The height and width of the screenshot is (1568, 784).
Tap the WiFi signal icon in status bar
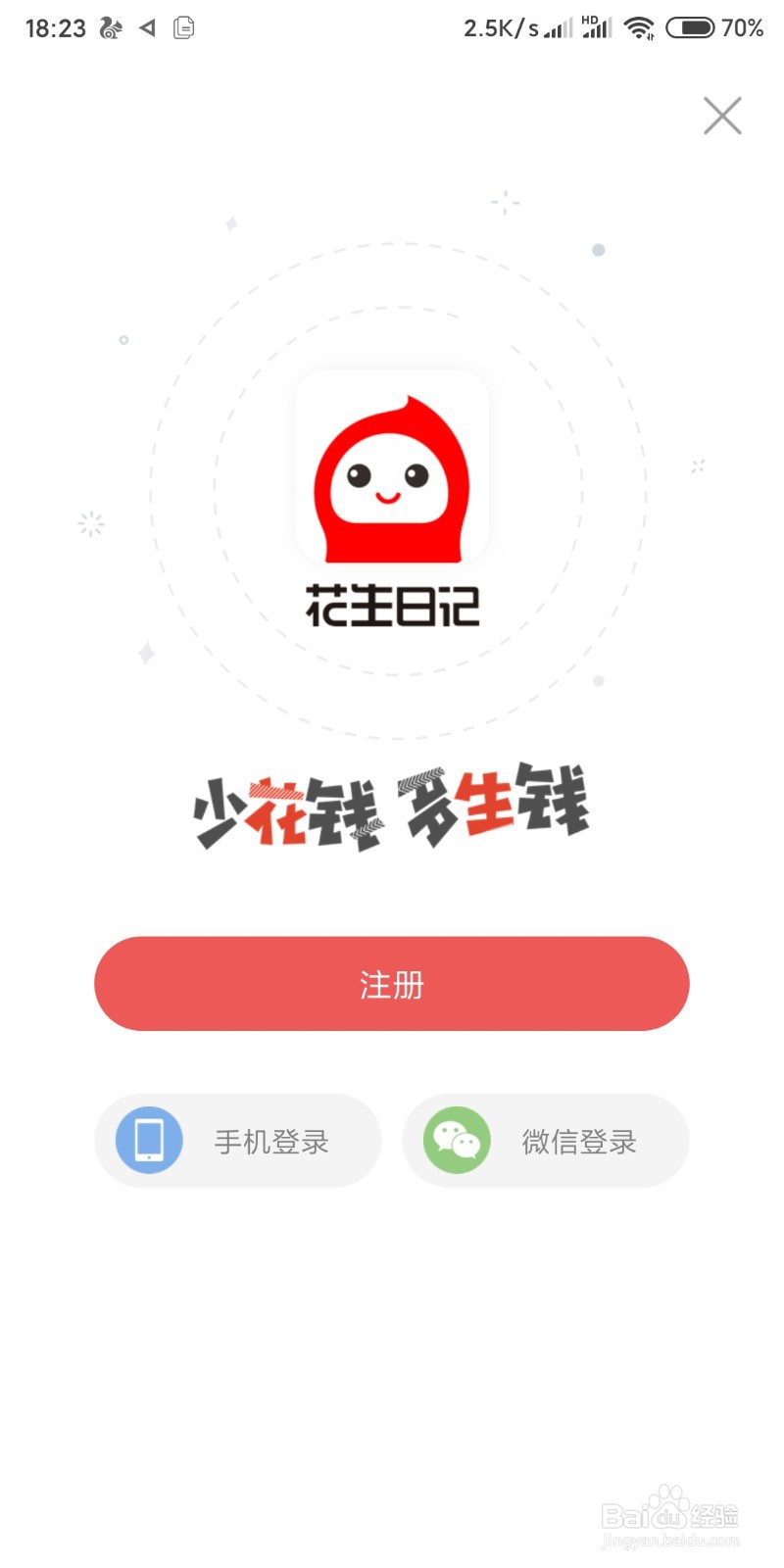coord(642,27)
